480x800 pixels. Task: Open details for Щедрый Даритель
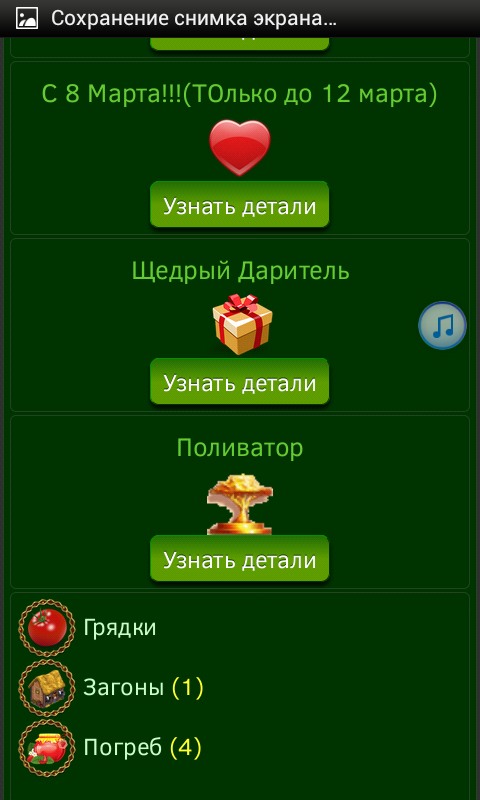click(239, 382)
